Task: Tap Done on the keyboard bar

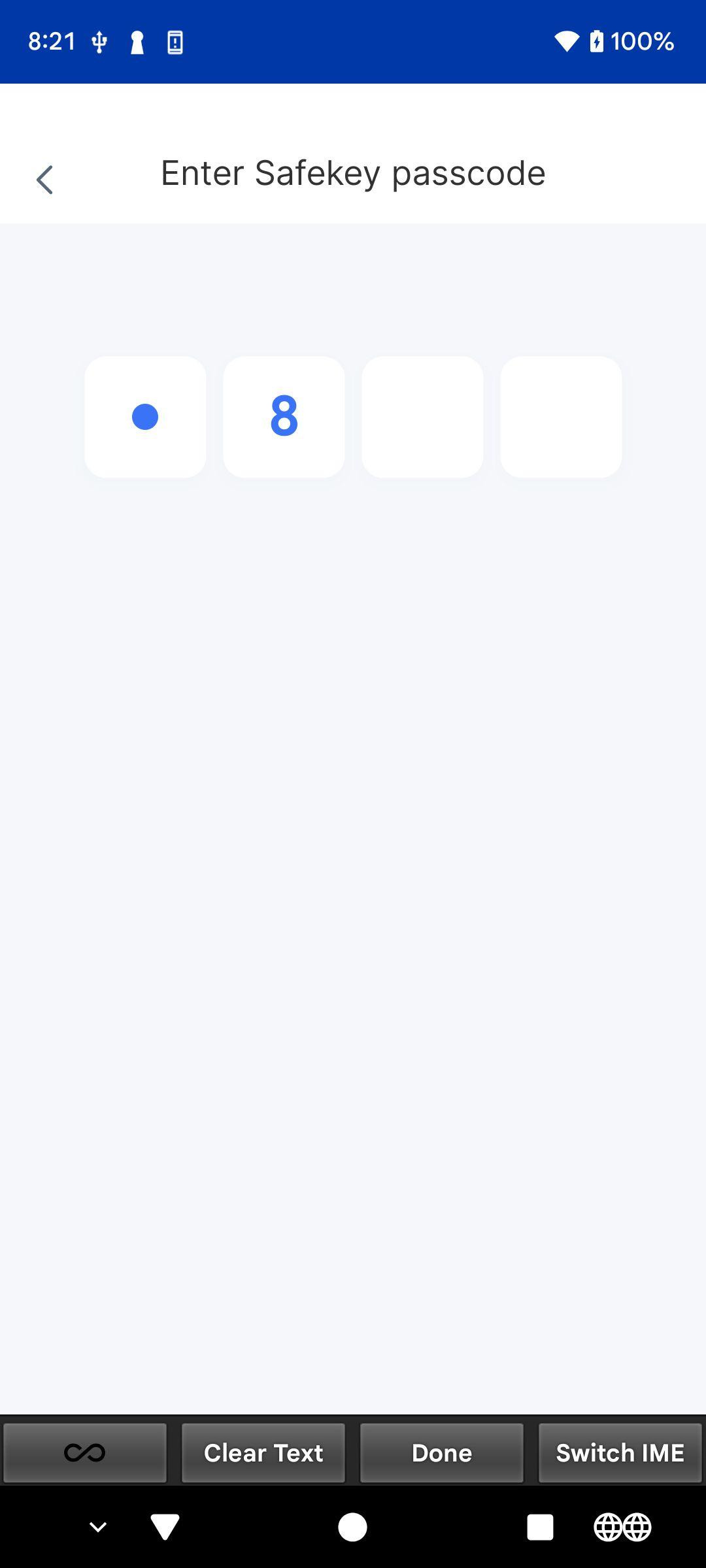Action: click(441, 1453)
